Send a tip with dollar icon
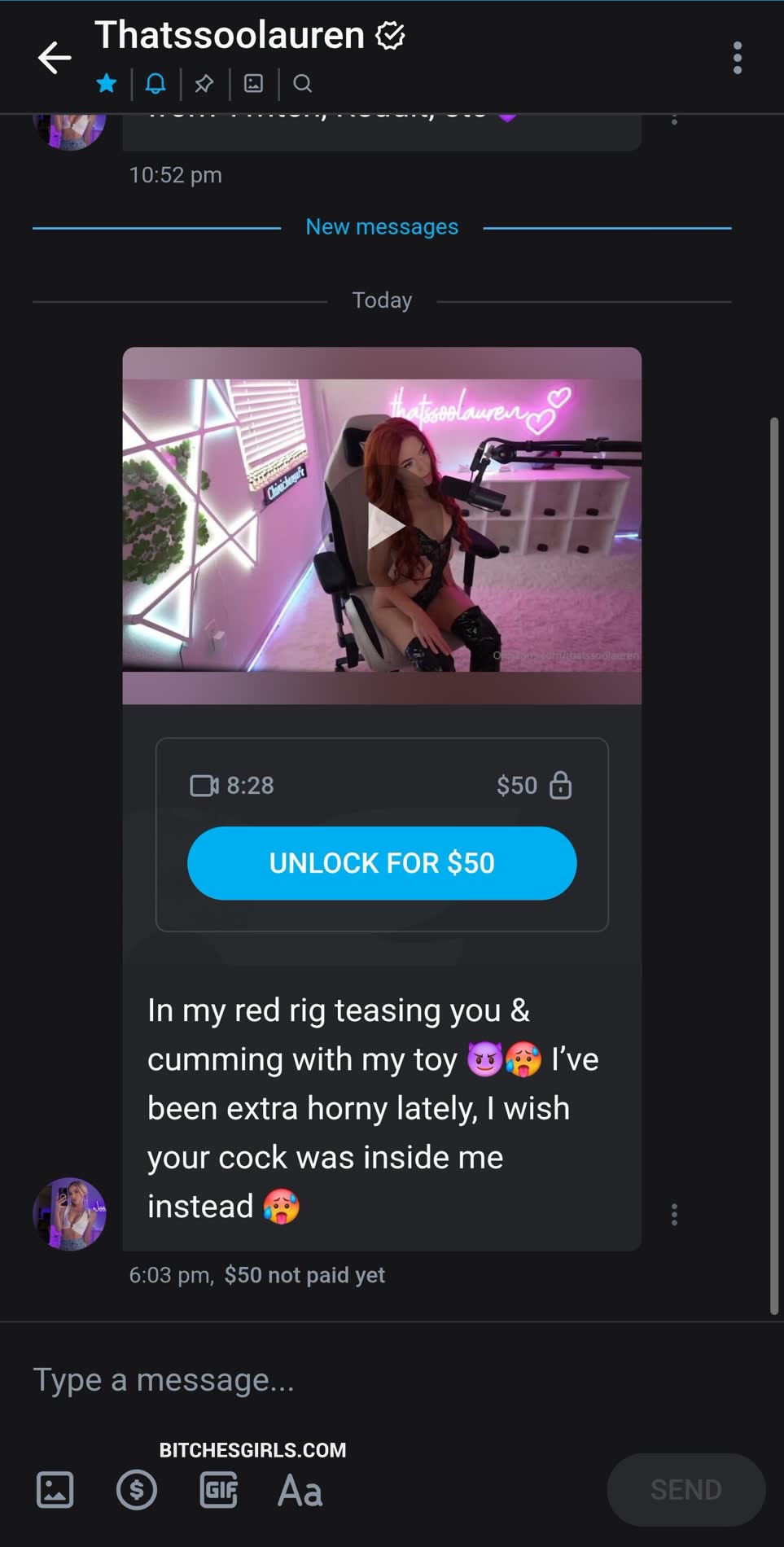Viewport: 784px width, 1547px height. click(x=137, y=1490)
